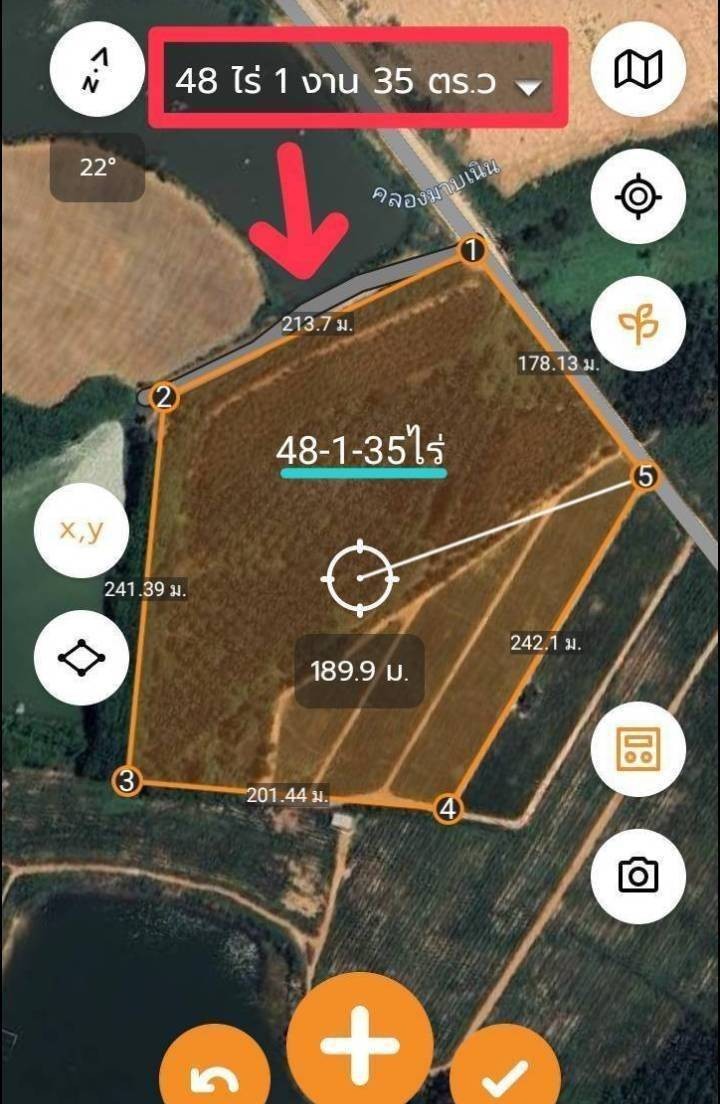The height and width of the screenshot is (1104, 720).
Task: Tap the polygon shape tool
Action: [x=81, y=658]
